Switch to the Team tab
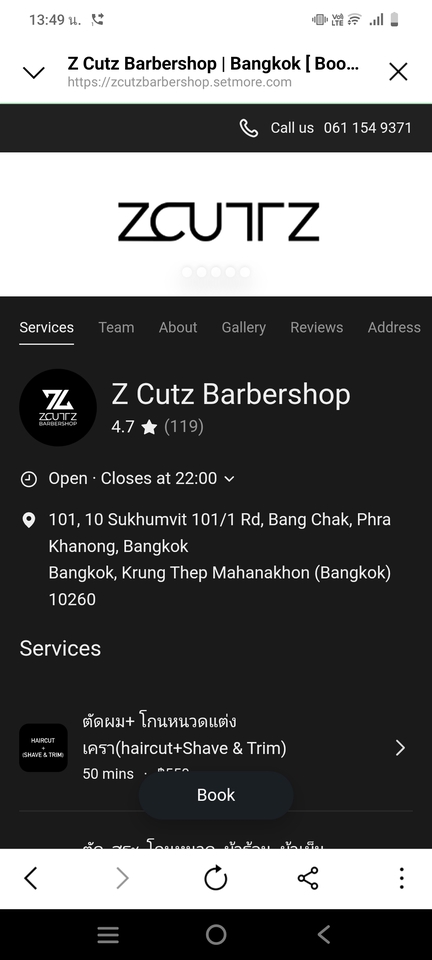 click(116, 328)
